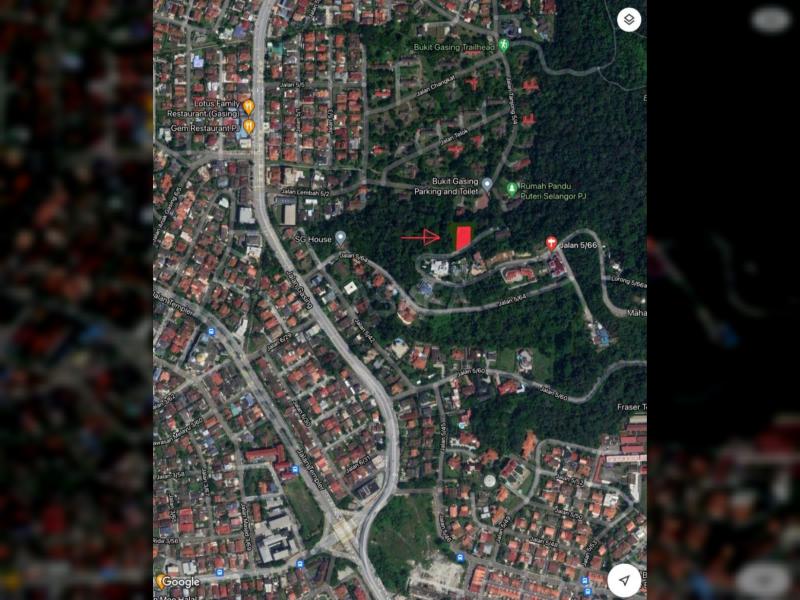Open the restaurant pin near Jalan 5/66
The image size is (800, 600).
[551, 243]
